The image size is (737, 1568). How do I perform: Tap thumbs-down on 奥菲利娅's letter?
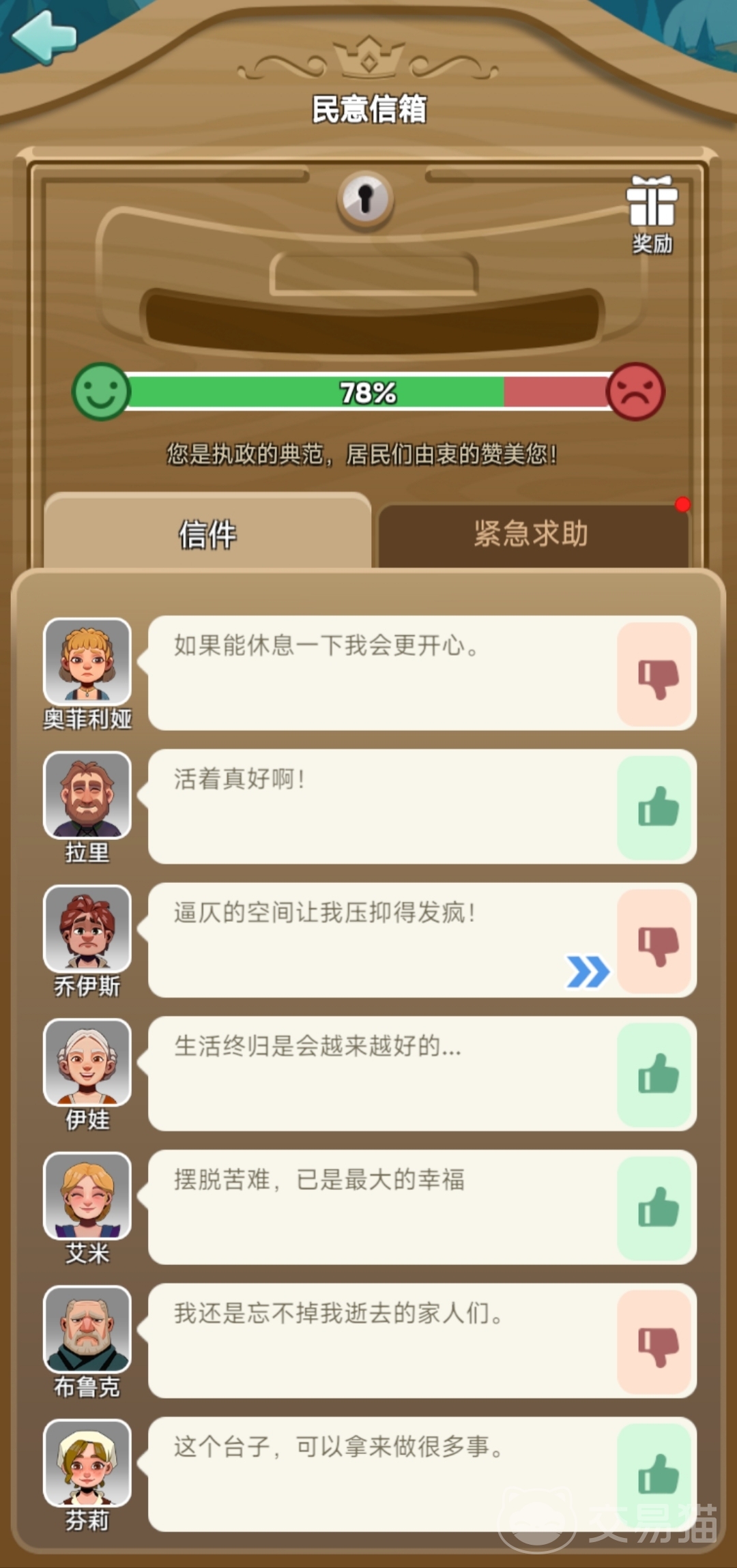(x=656, y=674)
